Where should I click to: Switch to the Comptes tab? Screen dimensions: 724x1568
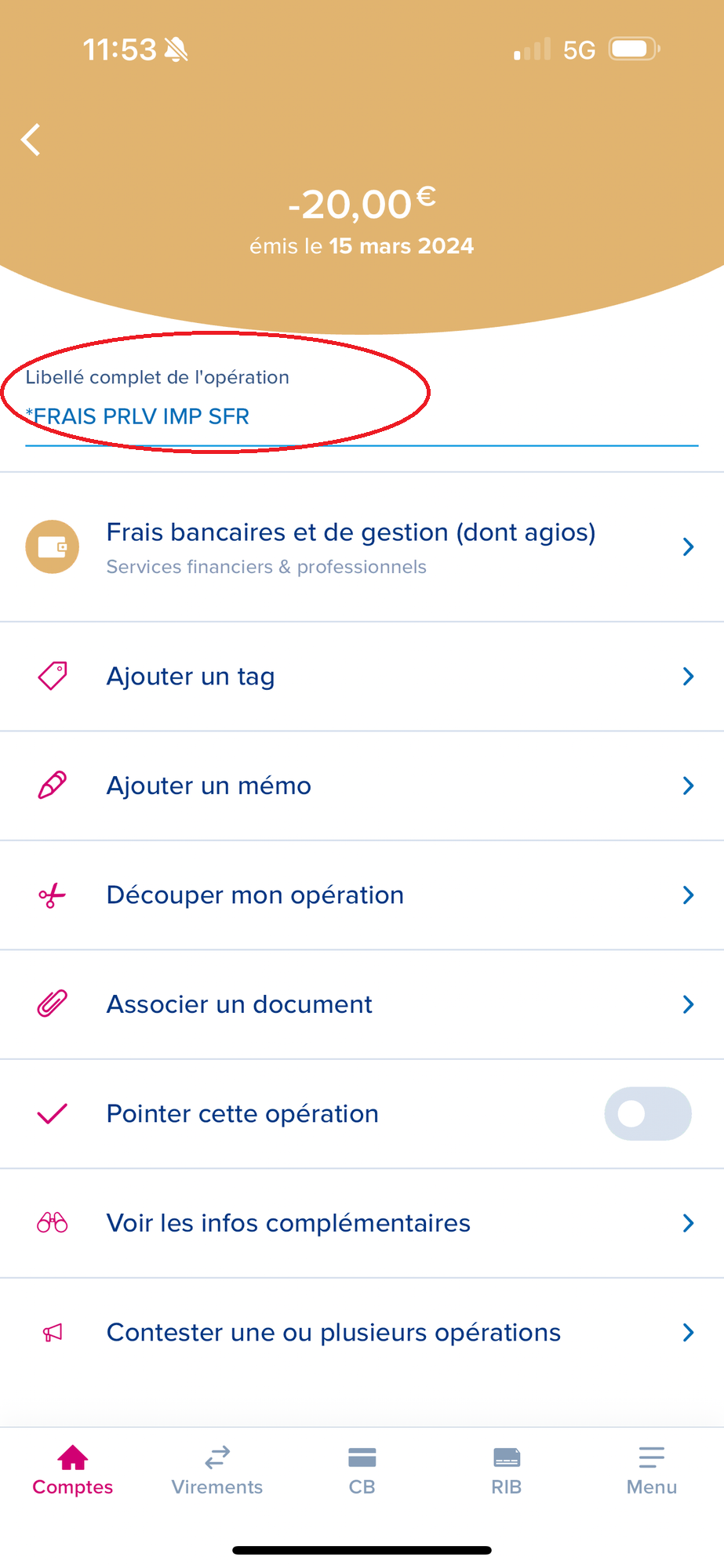pos(72,1470)
